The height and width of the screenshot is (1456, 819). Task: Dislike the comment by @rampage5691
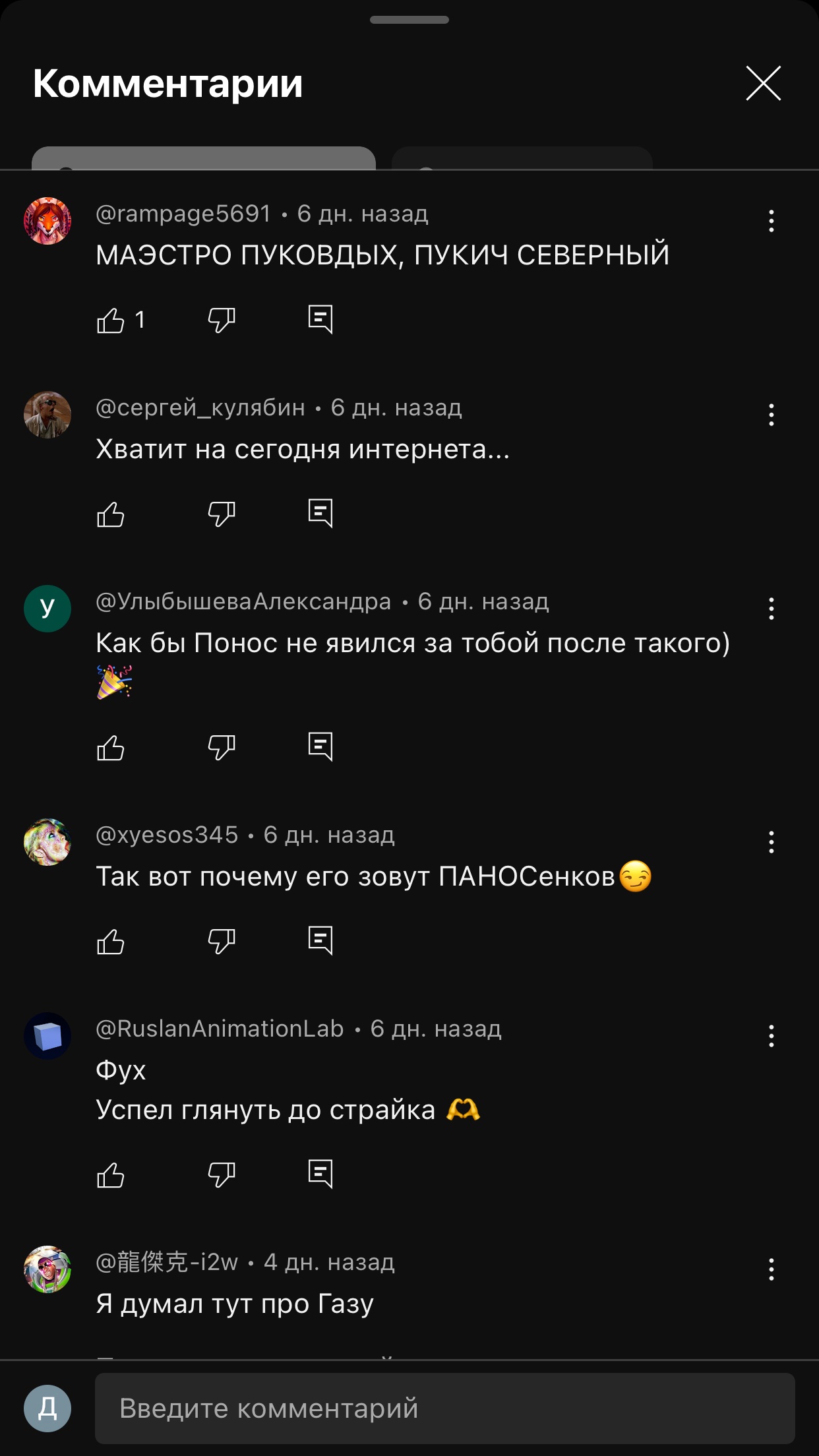point(222,320)
